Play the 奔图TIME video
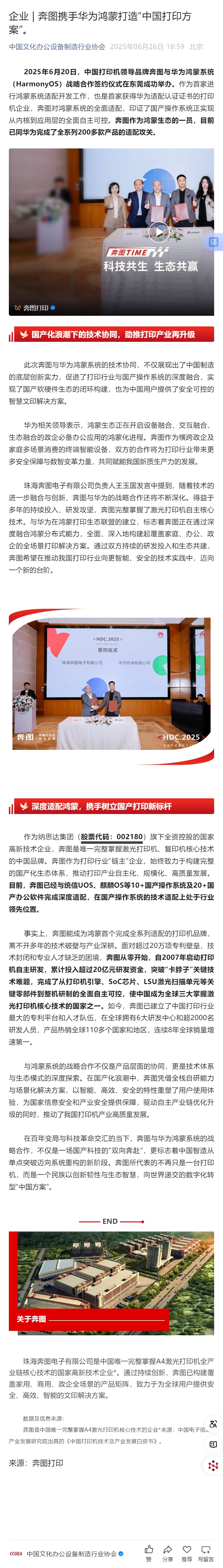The image size is (223, 1568). pos(159,231)
